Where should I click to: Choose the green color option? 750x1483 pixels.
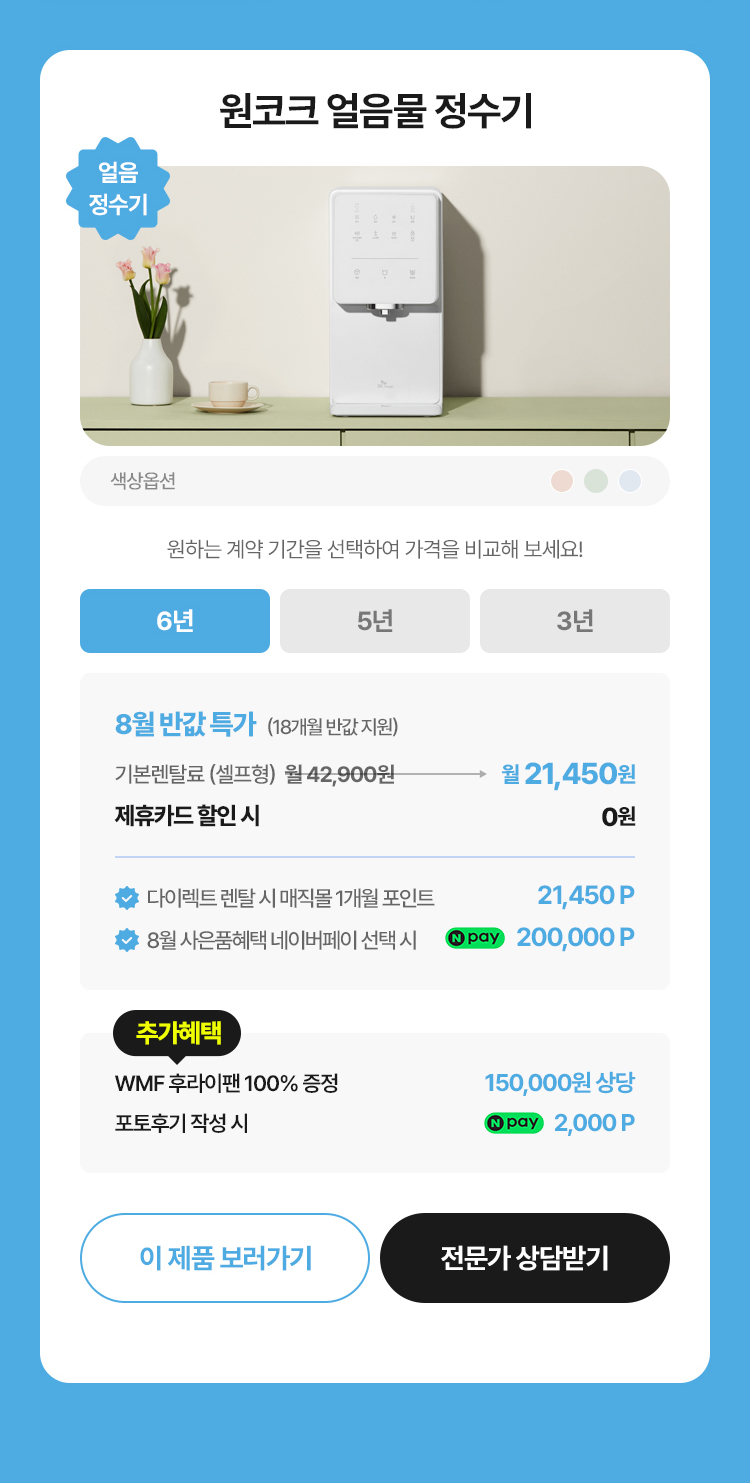coord(596,481)
